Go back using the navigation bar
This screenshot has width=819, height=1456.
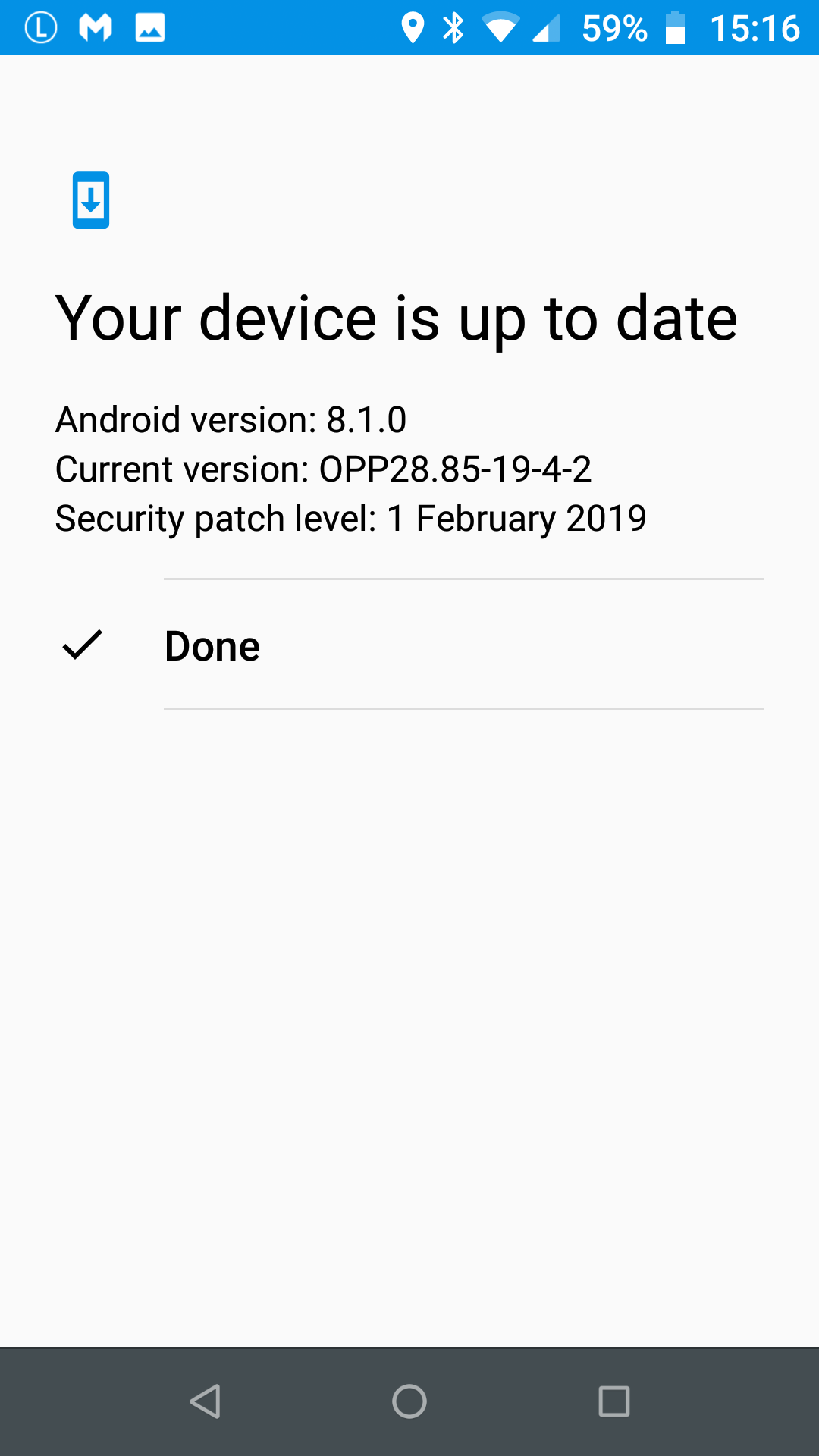point(205,1401)
